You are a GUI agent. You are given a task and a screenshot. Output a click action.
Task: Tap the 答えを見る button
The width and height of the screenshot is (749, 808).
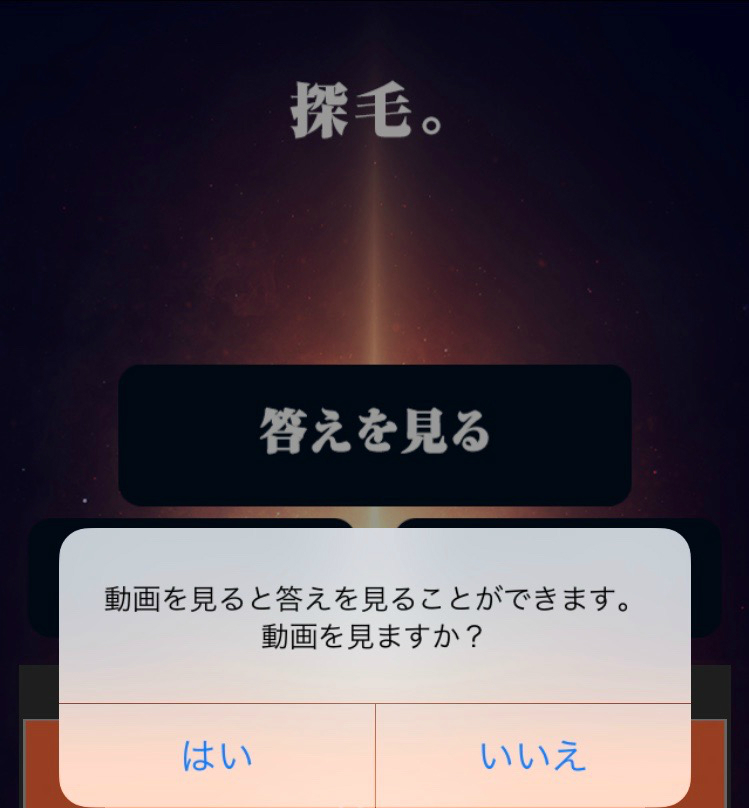click(x=375, y=434)
